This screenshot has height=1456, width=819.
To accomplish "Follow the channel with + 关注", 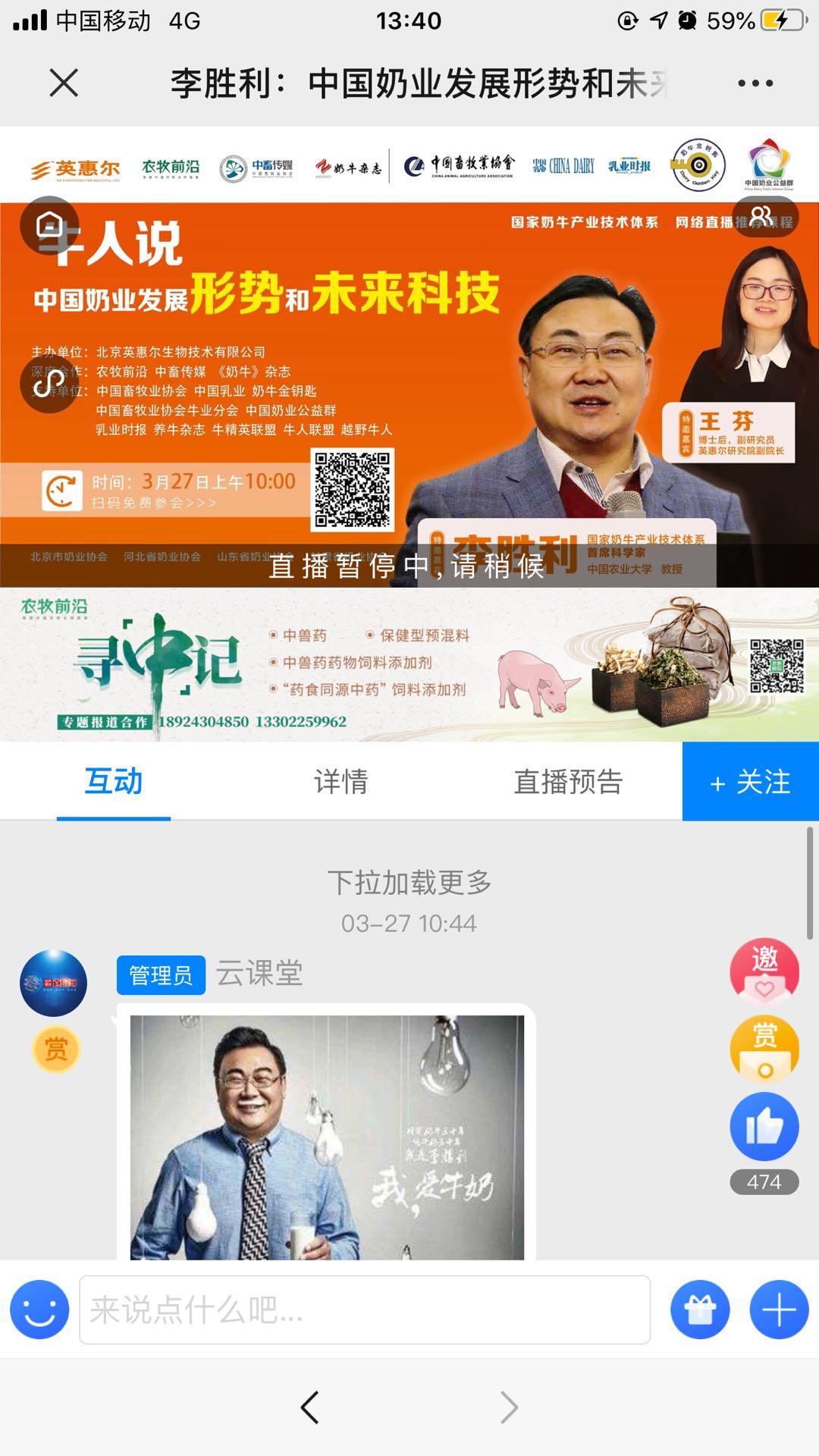I will [x=751, y=781].
